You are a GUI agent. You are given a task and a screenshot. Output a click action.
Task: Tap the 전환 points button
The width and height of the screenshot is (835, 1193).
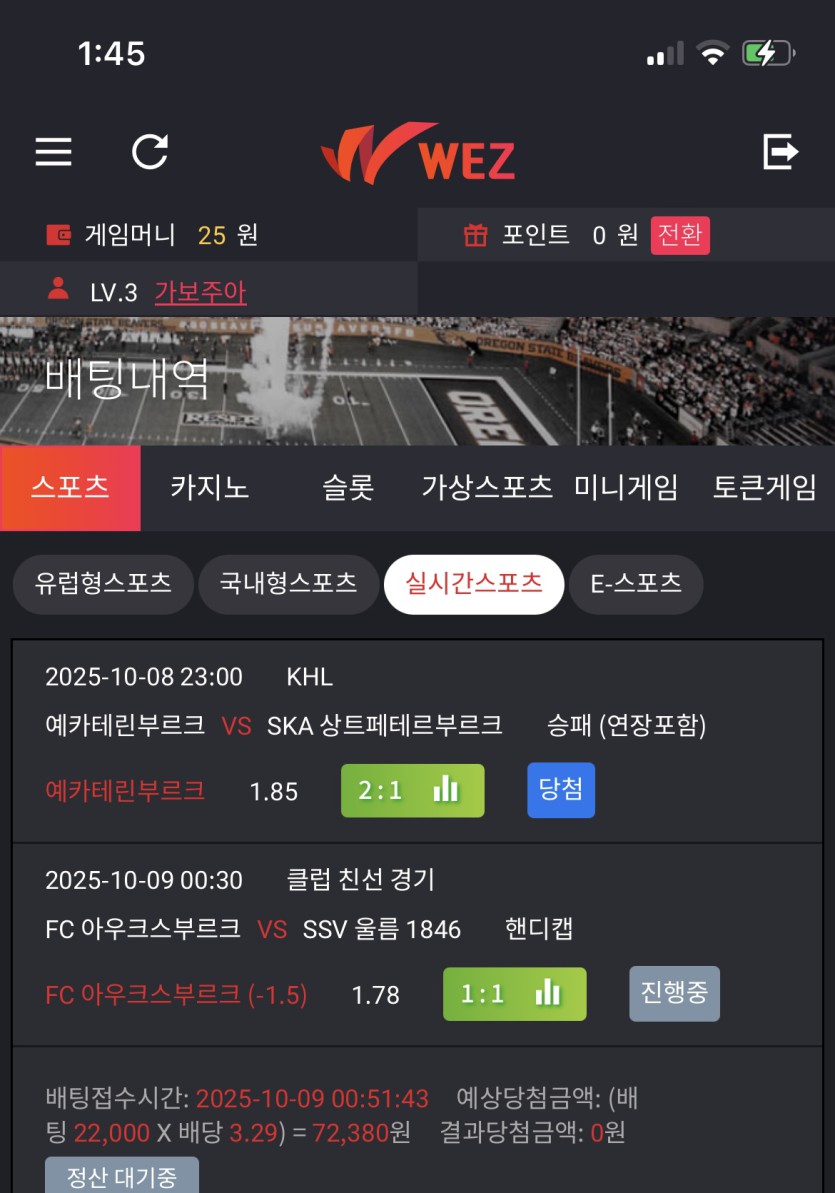tap(680, 236)
